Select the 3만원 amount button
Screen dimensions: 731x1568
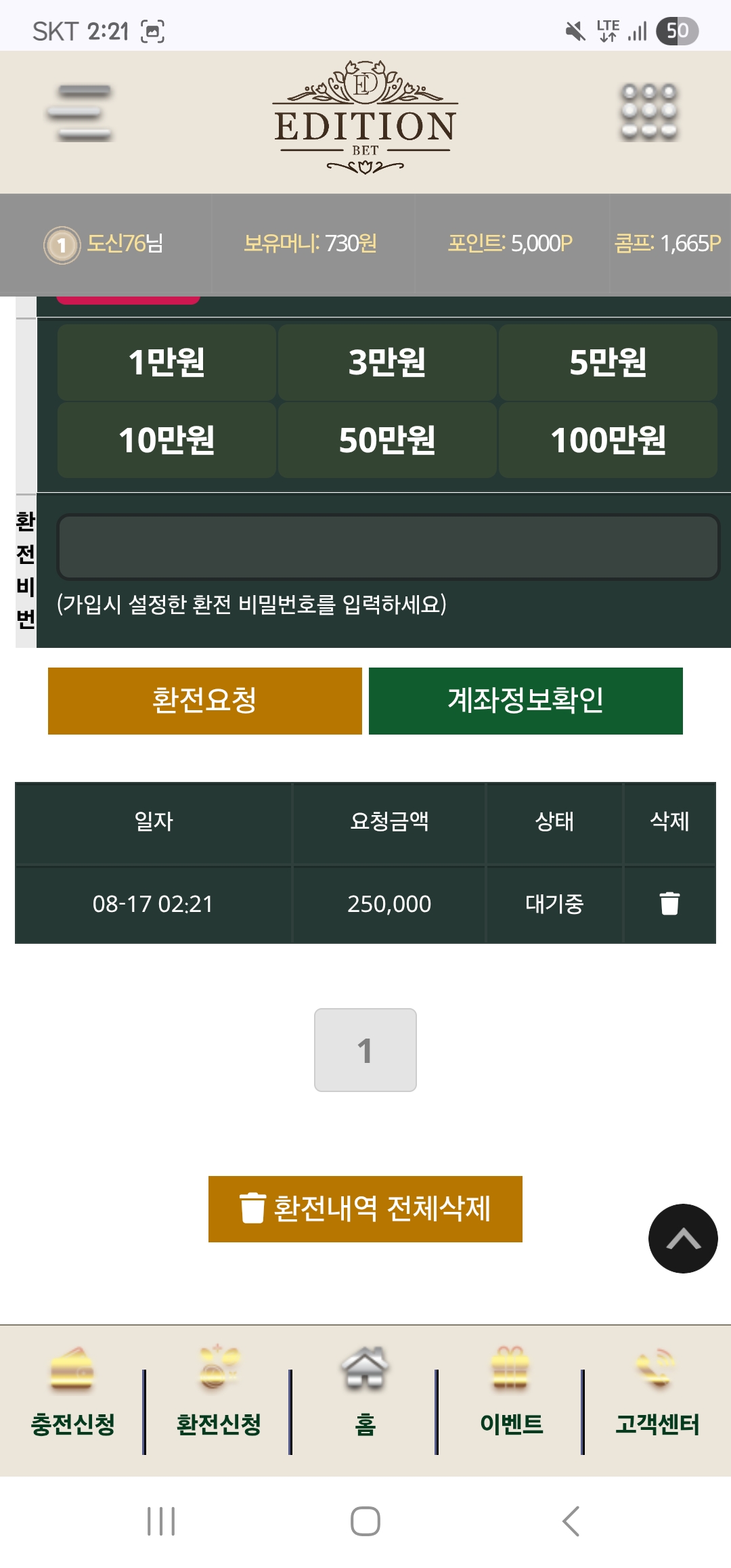(387, 362)
